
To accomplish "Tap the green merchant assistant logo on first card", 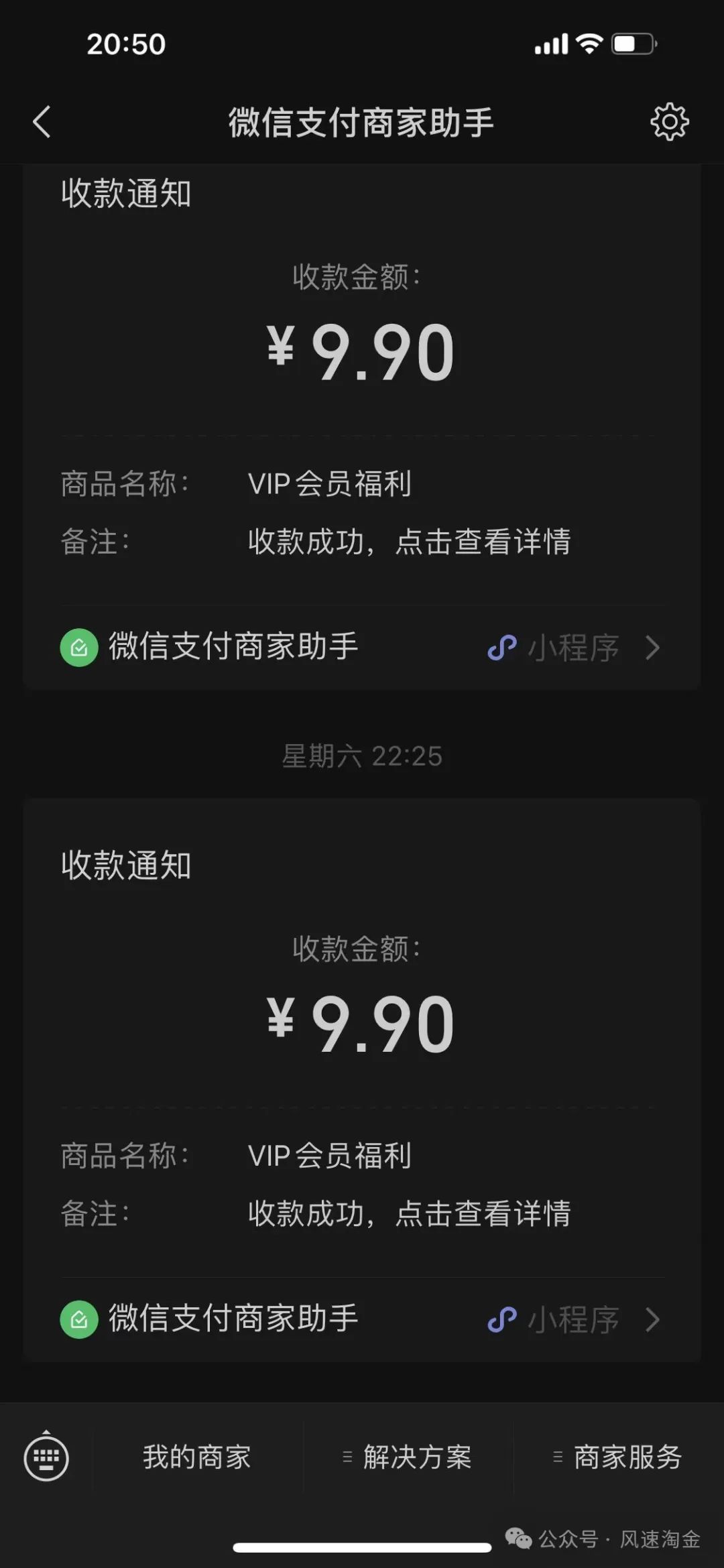I will tap(78, 647).
